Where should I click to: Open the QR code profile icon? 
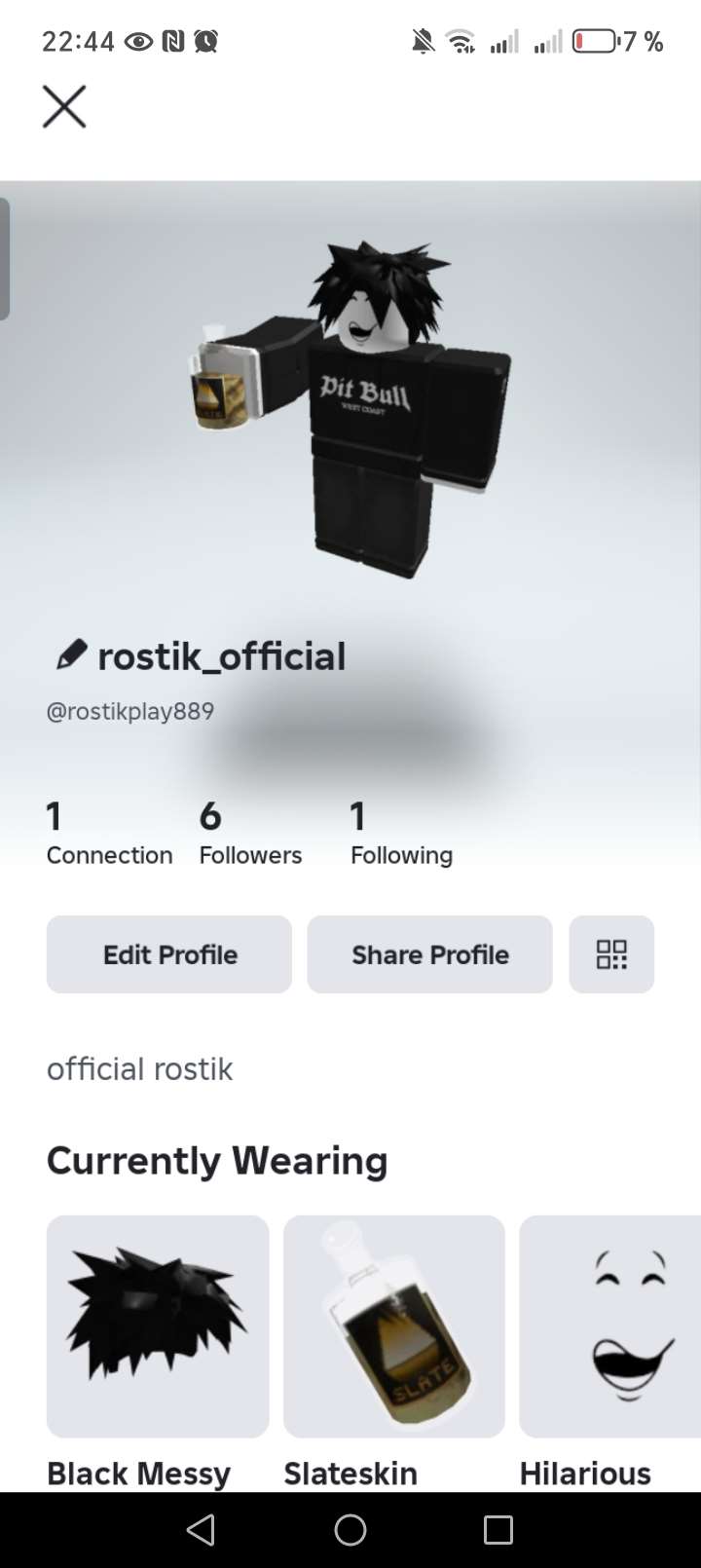coord(611,954)
